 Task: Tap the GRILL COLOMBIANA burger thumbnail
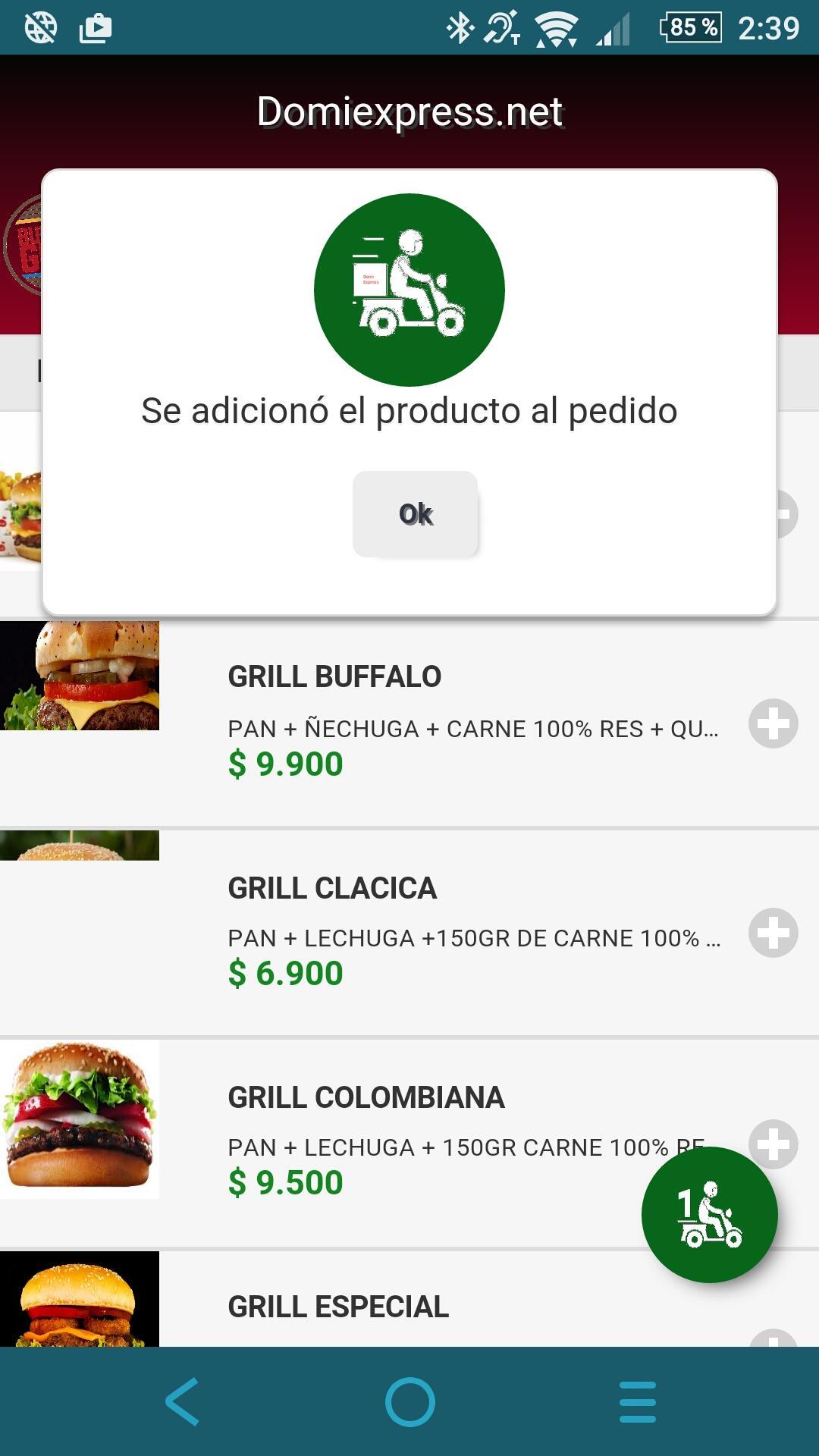80,1115
